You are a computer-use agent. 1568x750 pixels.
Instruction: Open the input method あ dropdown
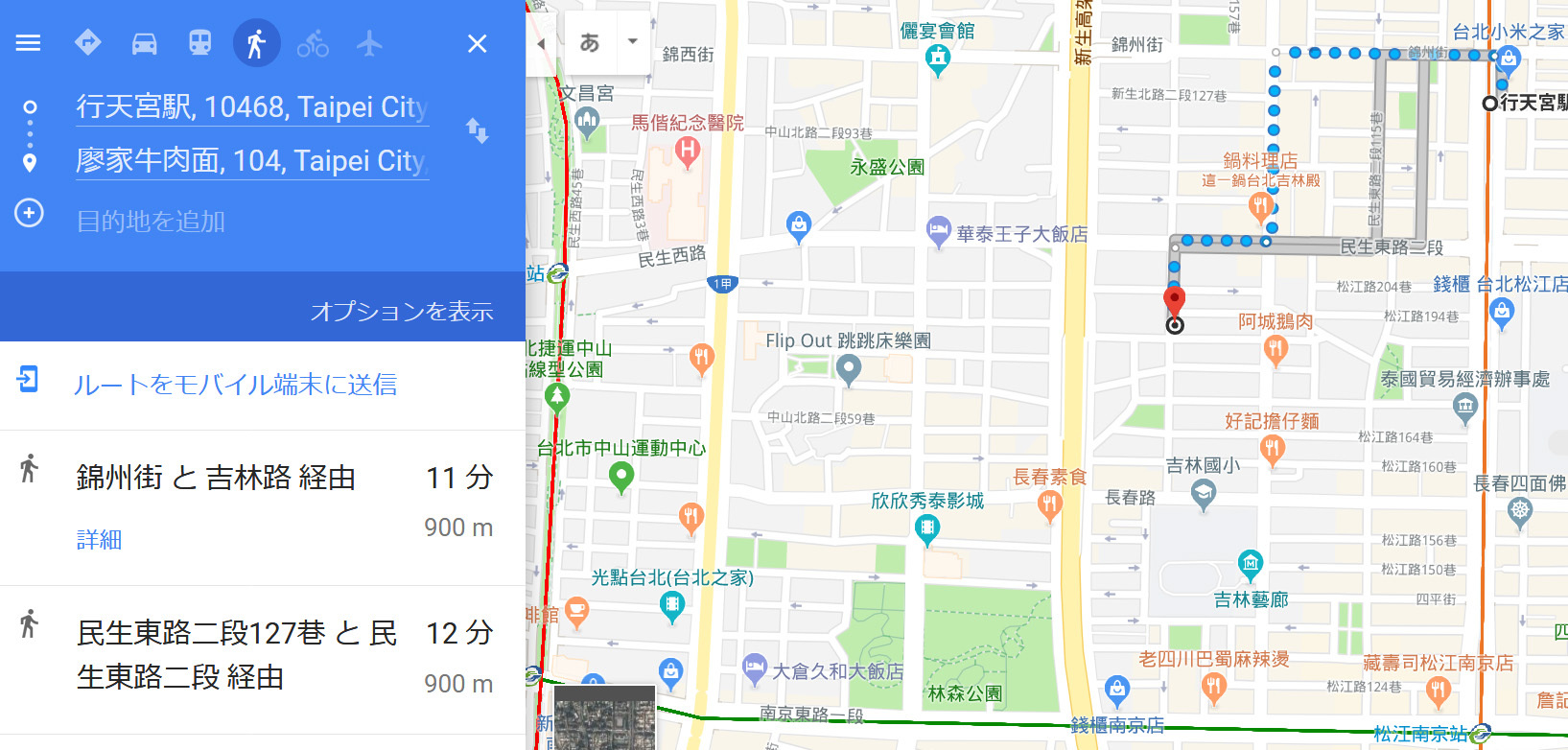click(x=632, y=42)
